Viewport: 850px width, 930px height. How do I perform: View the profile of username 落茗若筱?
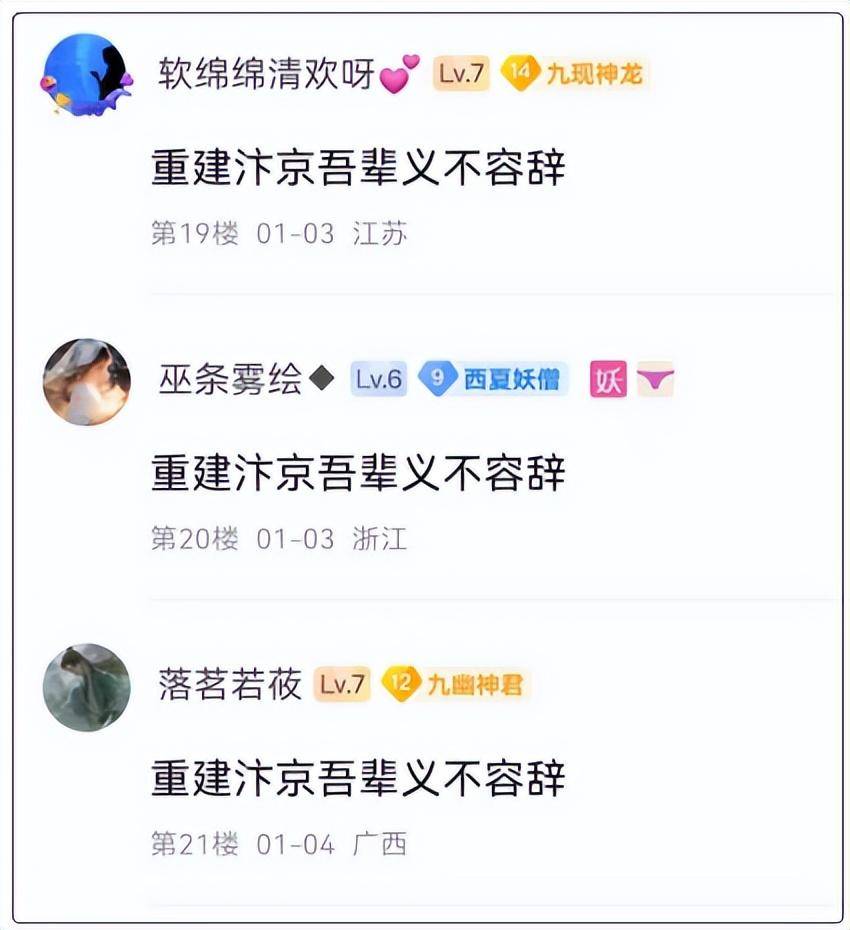pyautogui.click(x=230, y=686)
